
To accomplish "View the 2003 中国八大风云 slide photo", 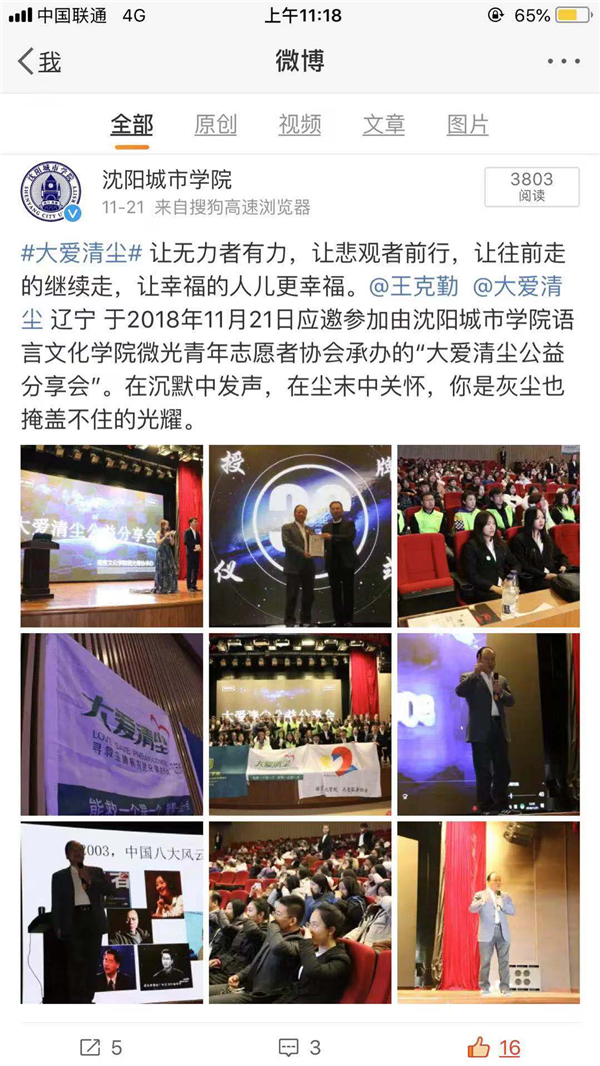I will coord(111,912).
